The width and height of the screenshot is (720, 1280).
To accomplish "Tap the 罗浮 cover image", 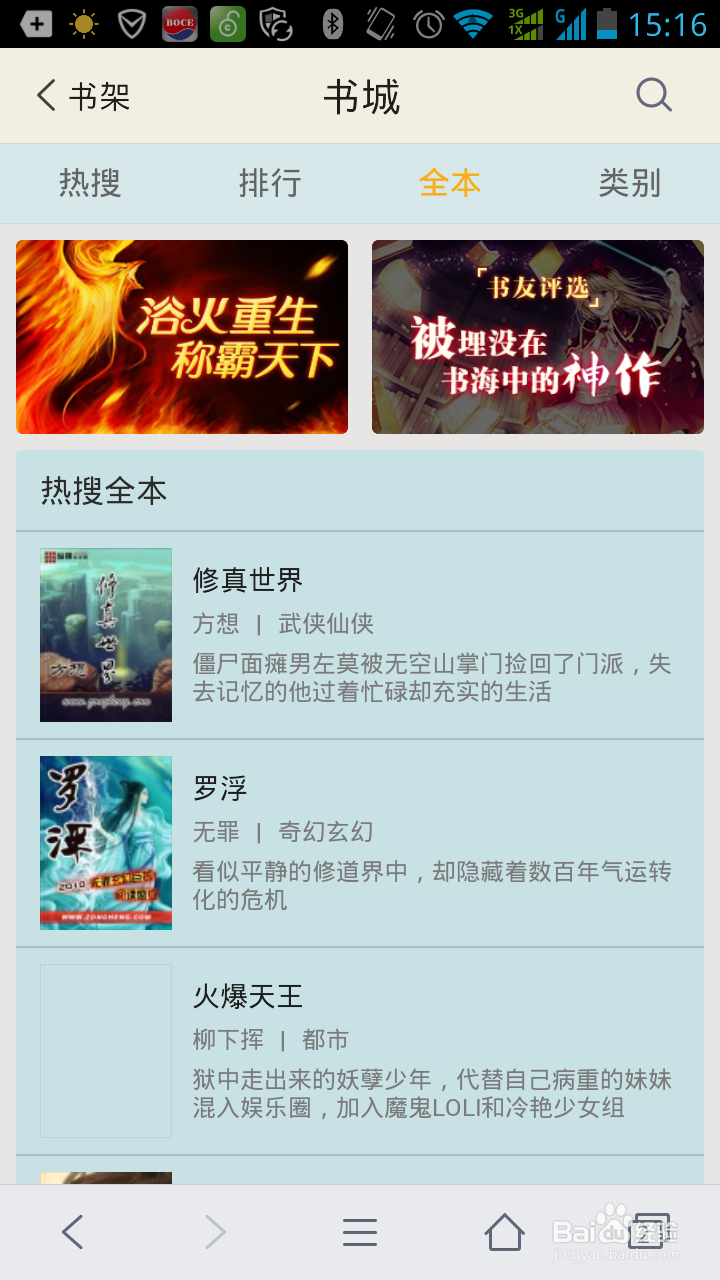I will [x=106, y=843].
